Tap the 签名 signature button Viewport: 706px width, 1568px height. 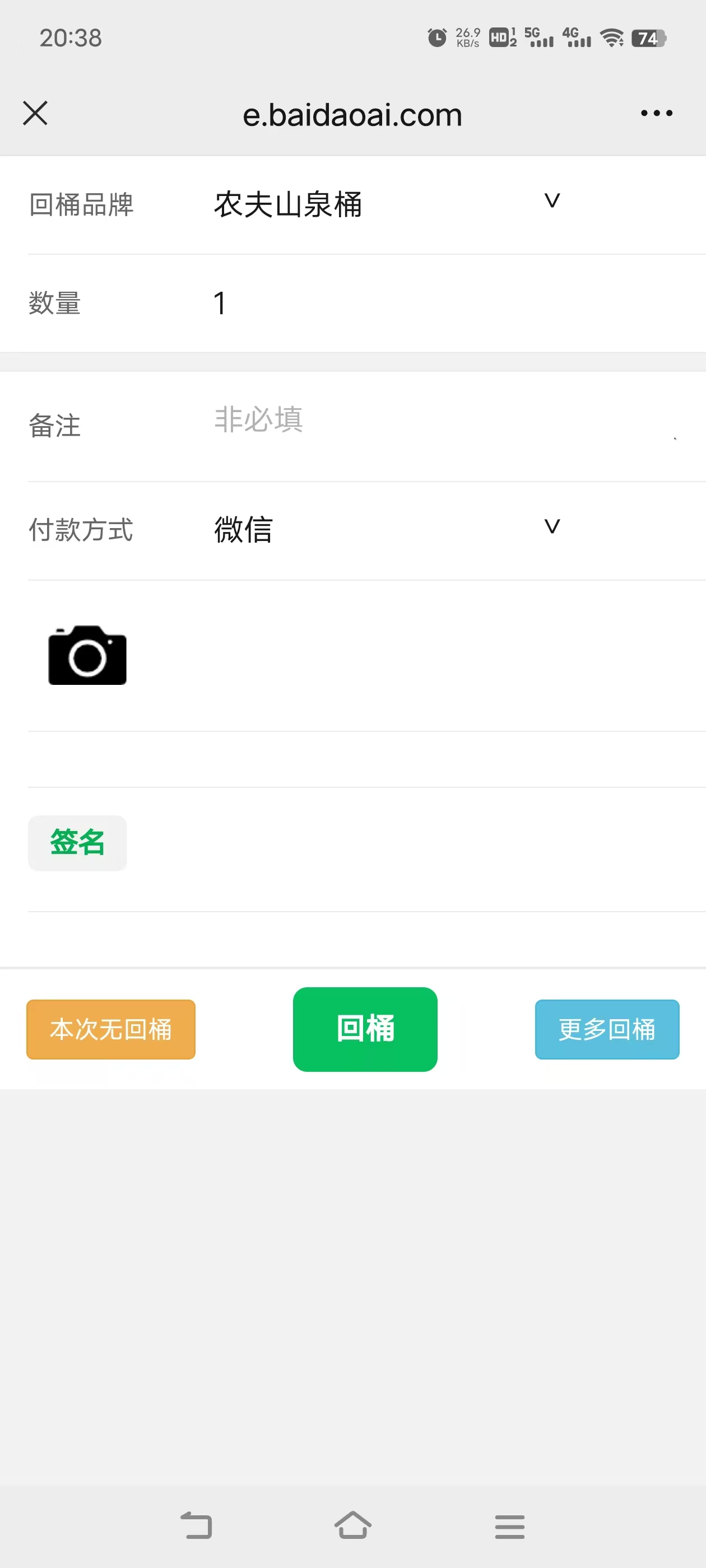click(x=77, y=843)
